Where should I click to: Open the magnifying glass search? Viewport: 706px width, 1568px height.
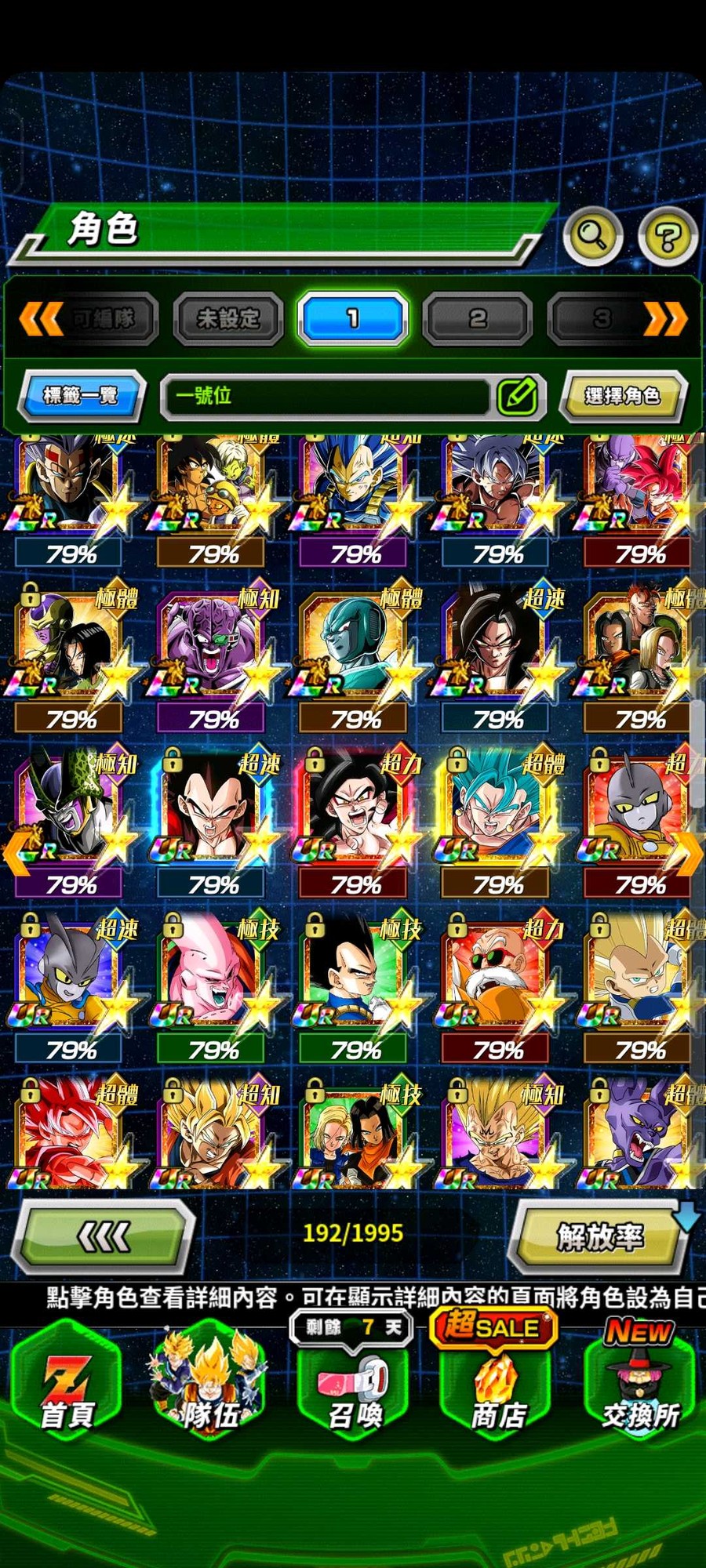[x=593, y=235]
